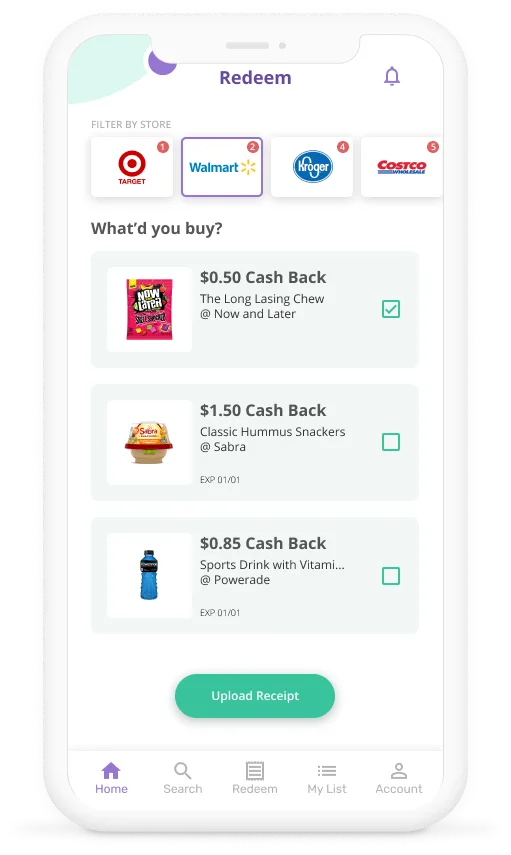This screenshot has height=855, width=511.
Task: Select the Walmart store filter
Action: coord(222,167)
